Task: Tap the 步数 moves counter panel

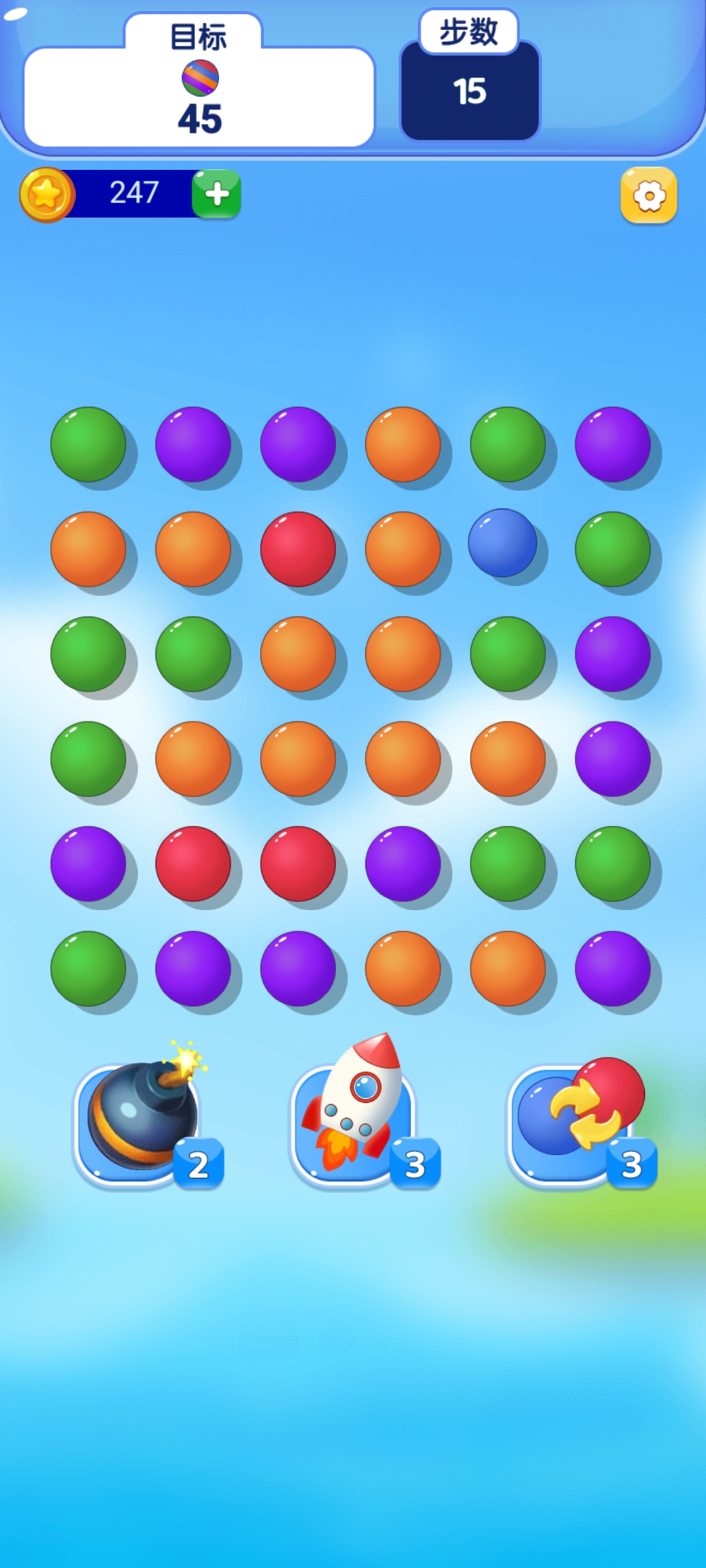Action: click(x=469, y=91)
